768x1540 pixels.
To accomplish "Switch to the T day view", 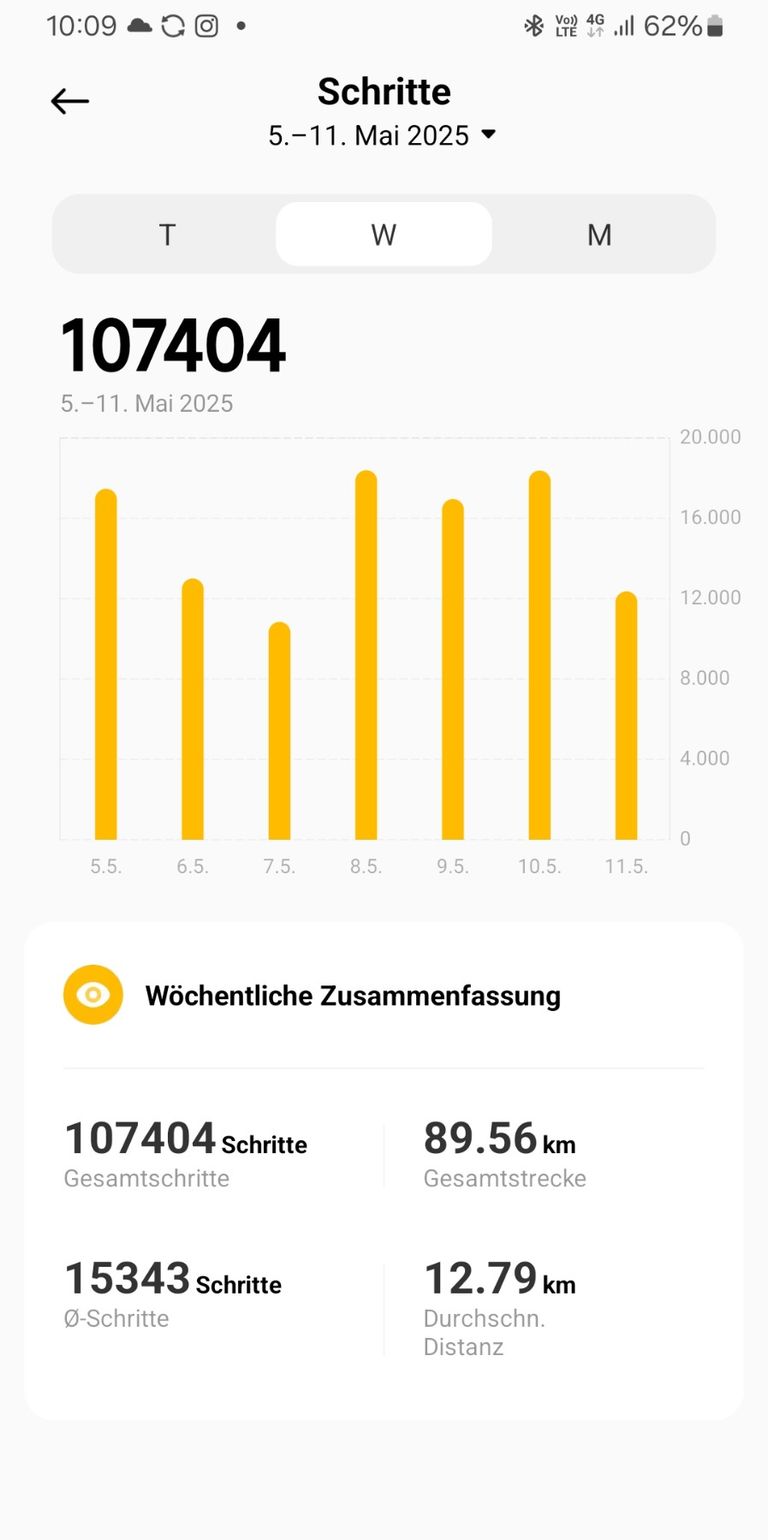I will pyautogui.click(x=167, y=235).
